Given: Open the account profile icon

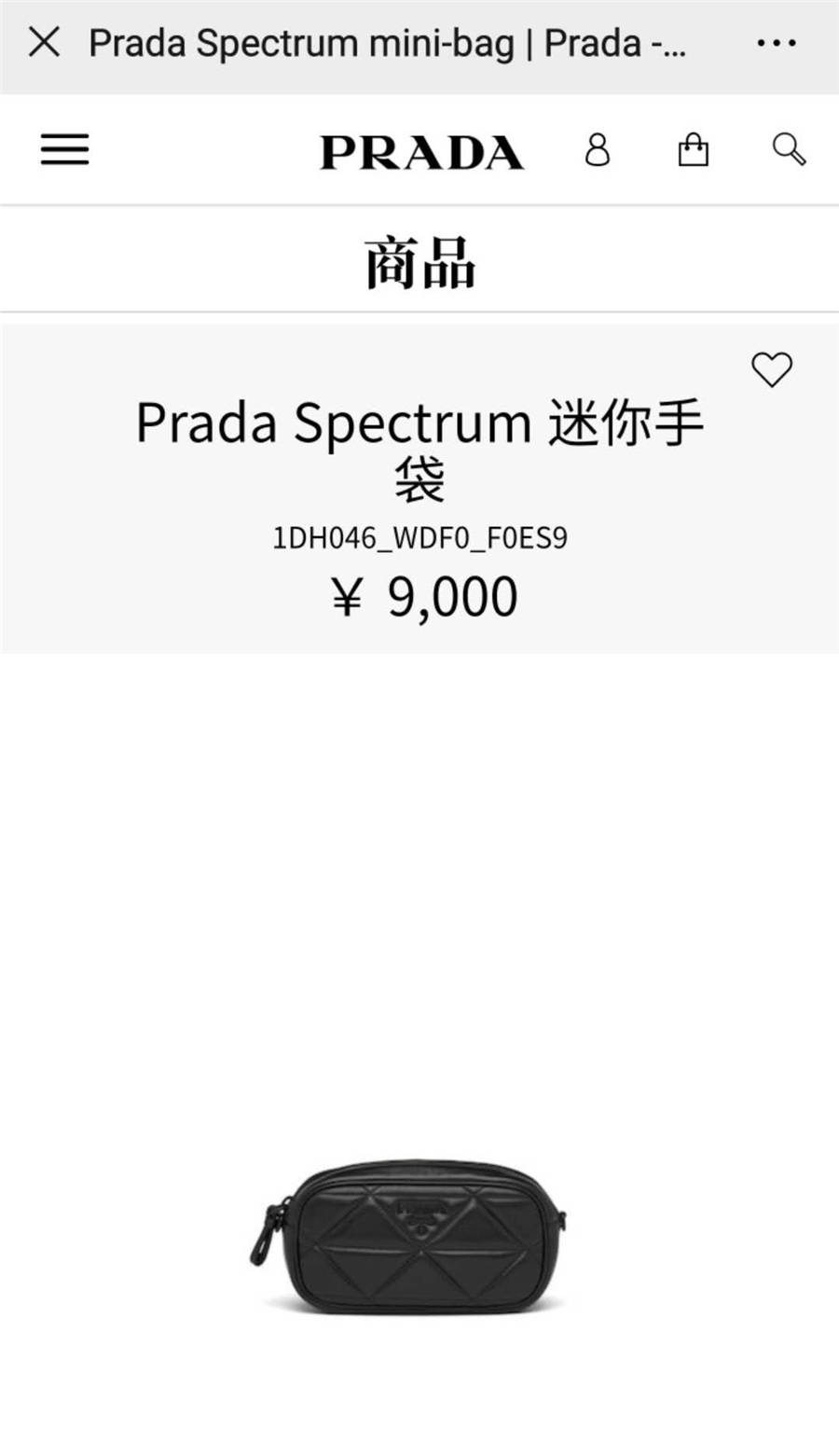Looking at the screenshot, I should [x=598, y=149].
